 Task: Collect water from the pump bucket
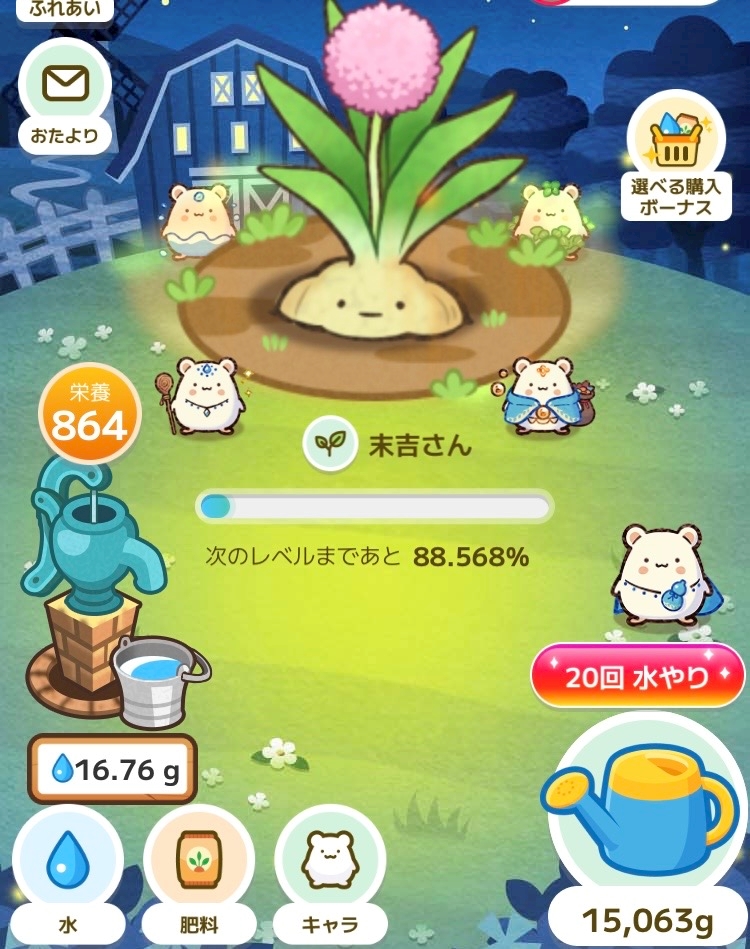click(x=157, y=678)
